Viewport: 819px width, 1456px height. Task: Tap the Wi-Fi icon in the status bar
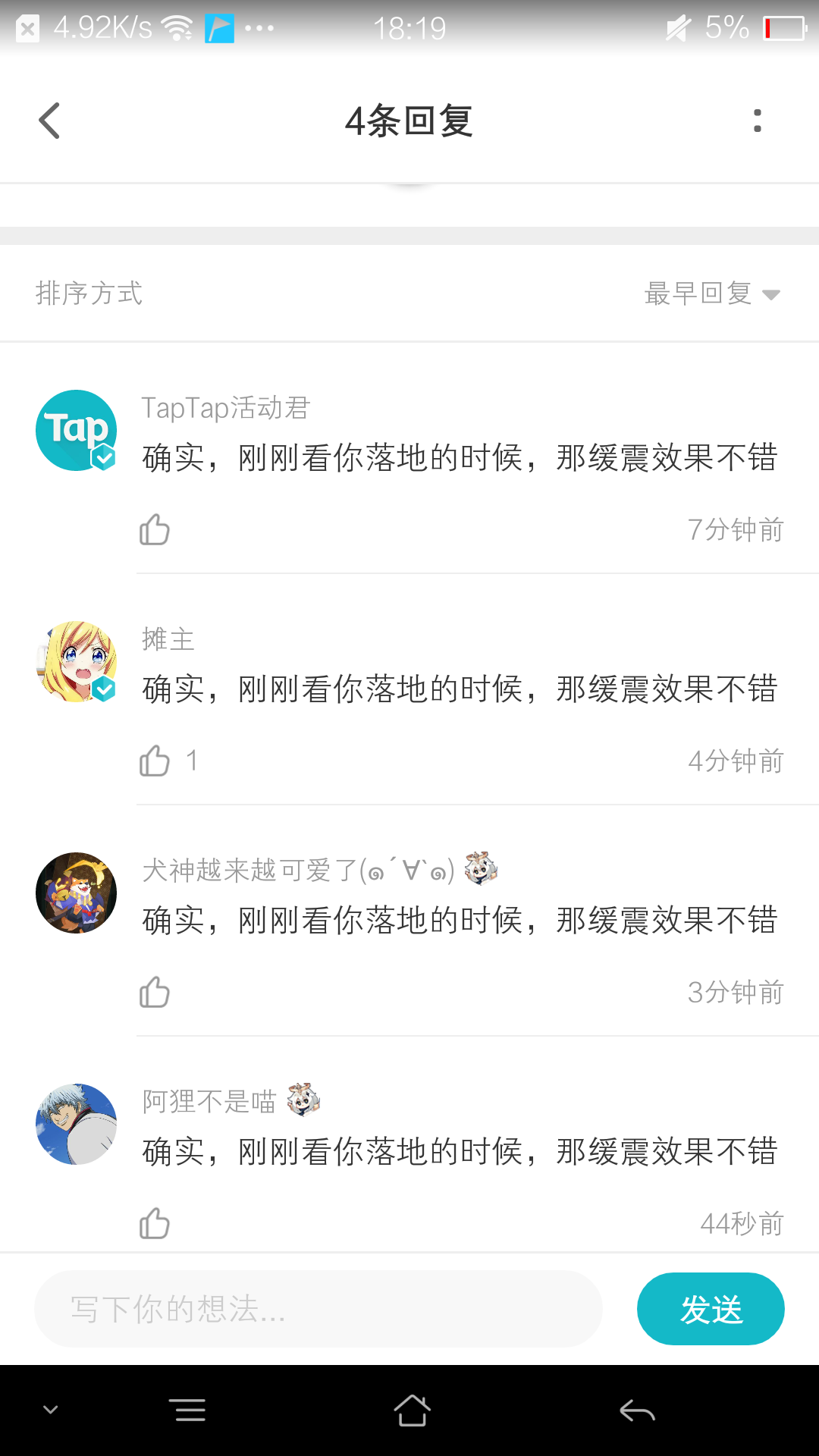pos(176,28)
